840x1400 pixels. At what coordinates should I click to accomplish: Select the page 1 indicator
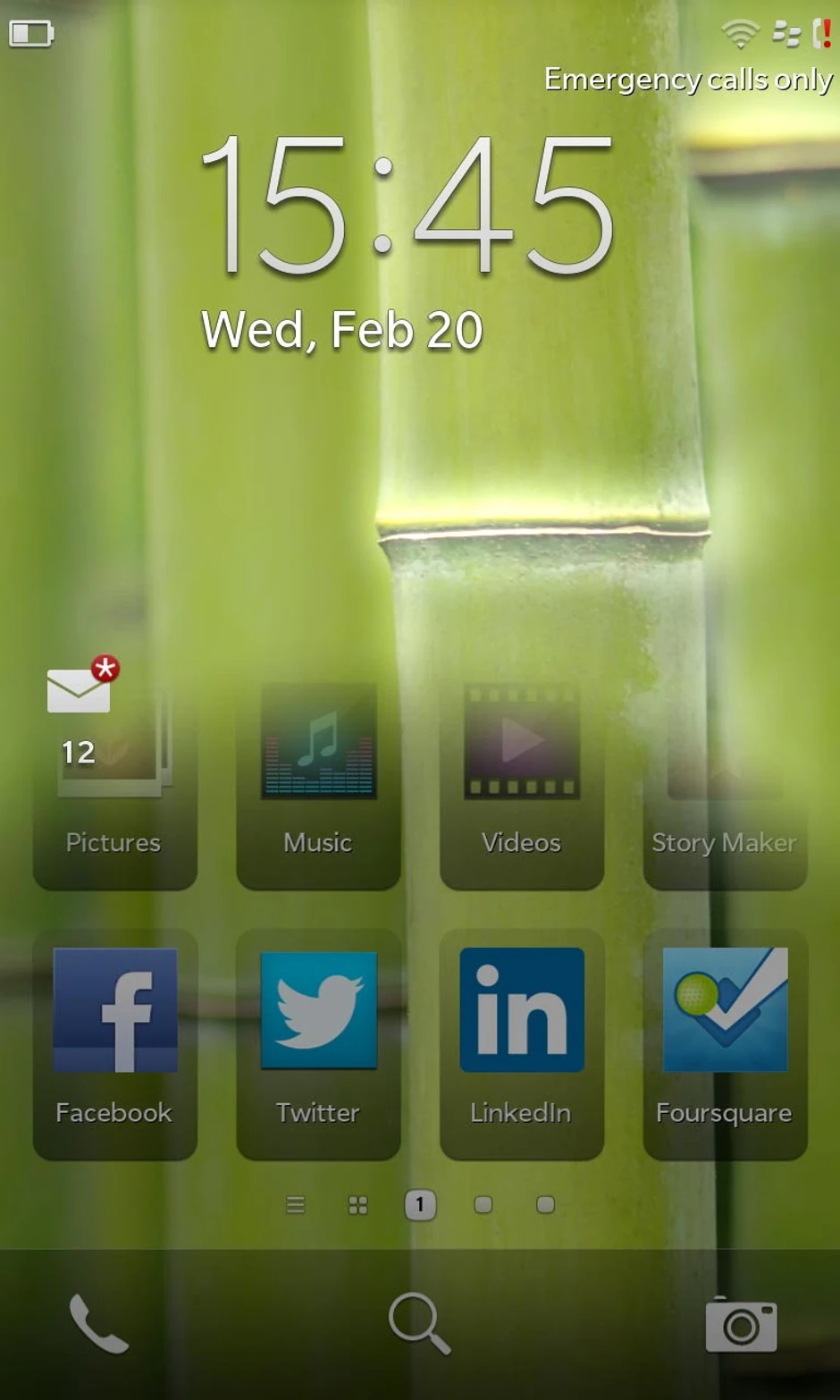click(420, 1205)
